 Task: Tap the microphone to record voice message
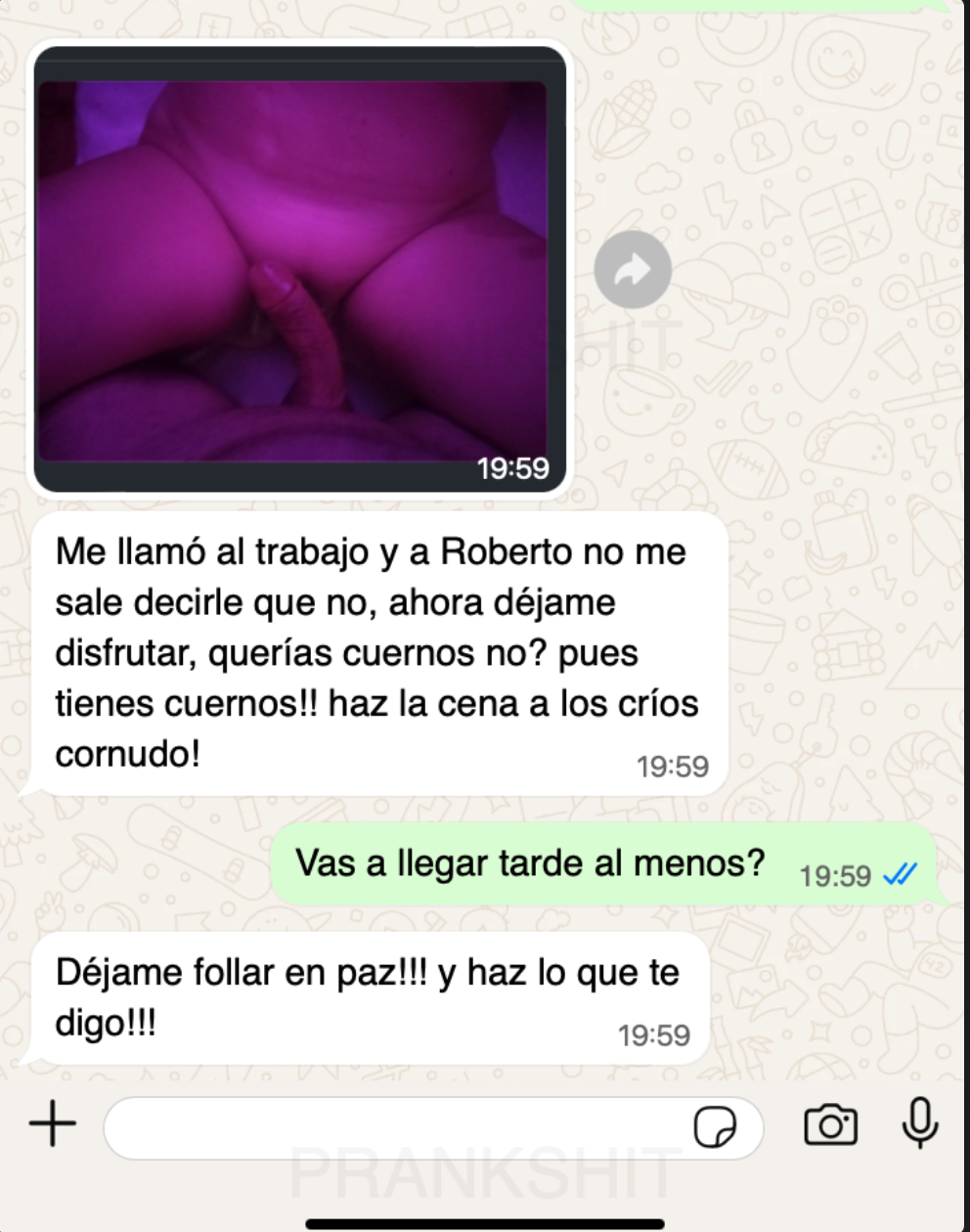pyautogui.click(x=919, y=1122)
